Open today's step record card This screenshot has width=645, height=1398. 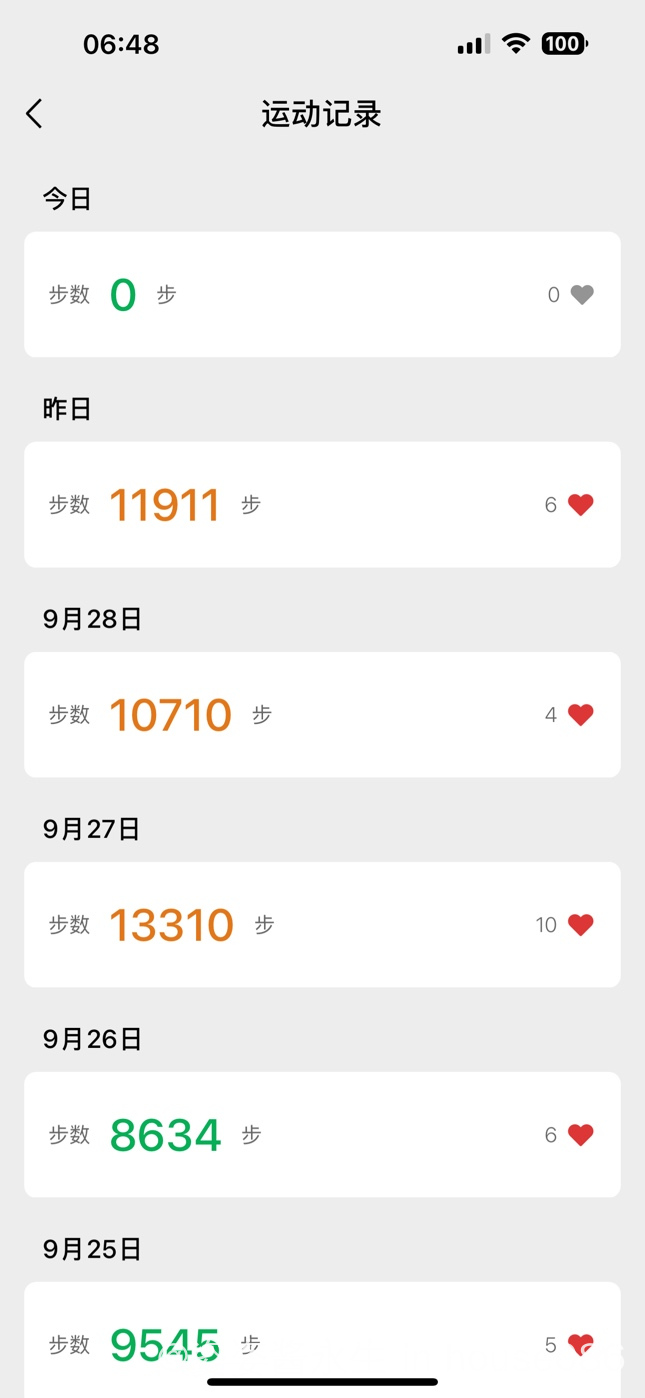pyautogui.click(x=322, y=294)
